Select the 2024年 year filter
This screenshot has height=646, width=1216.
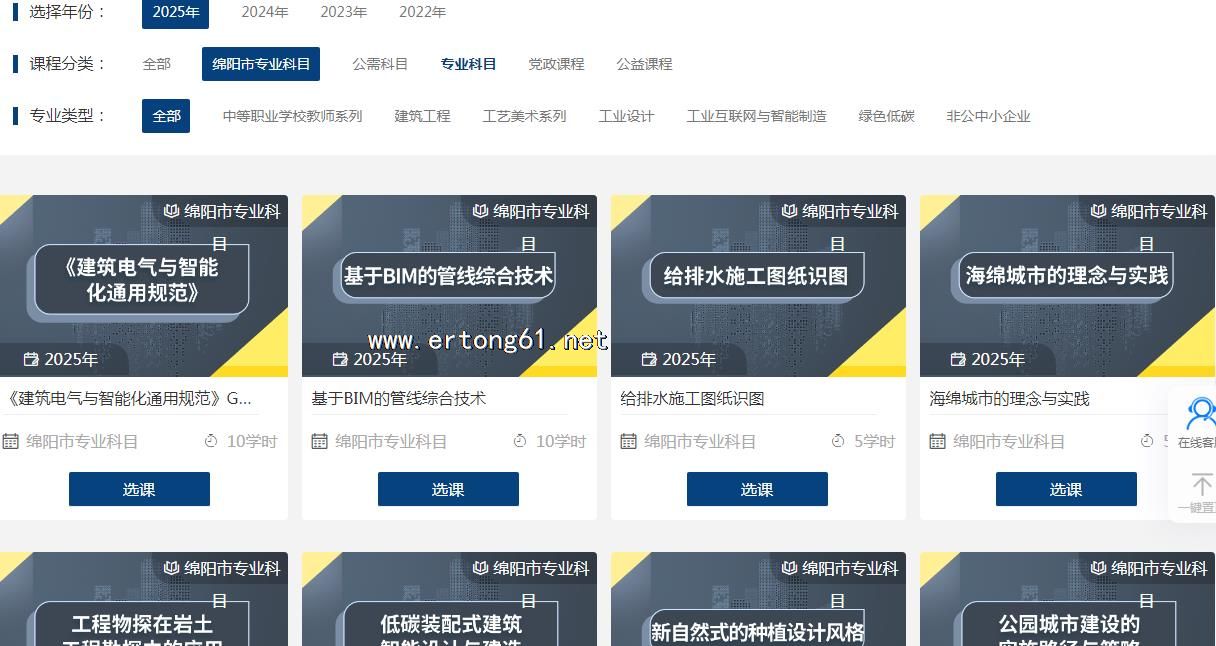pyautogui.click(x=265, y=12)
